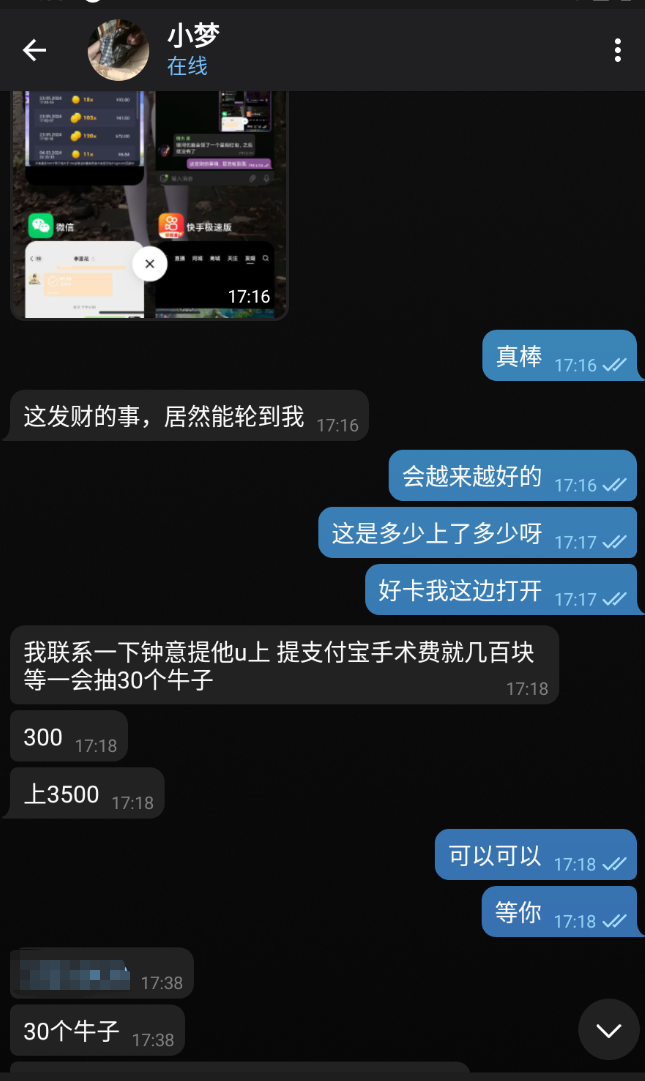View contact info by tapping 小梦 name

(193, 35)
